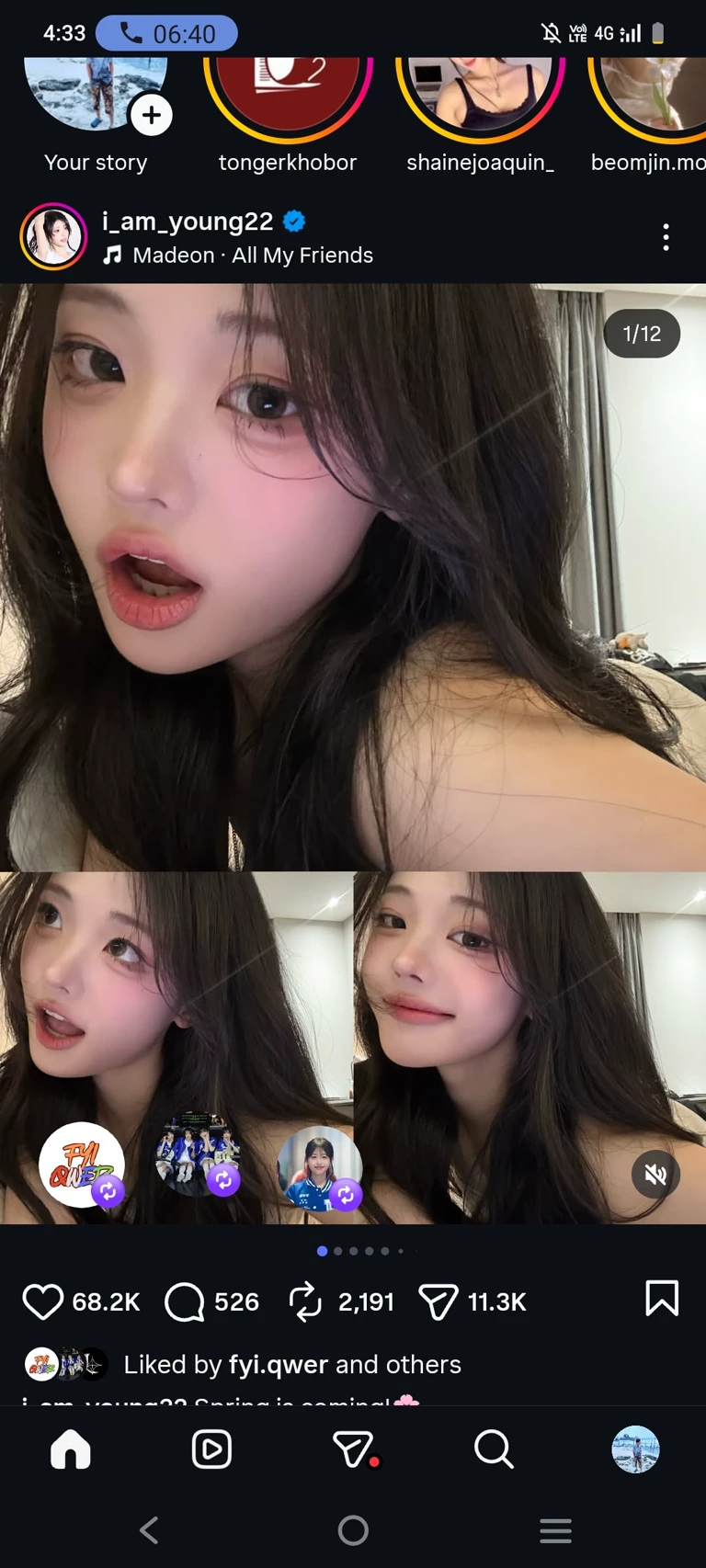The width and height of the screenshot is (706, 1568).
Task: Open the Search tab
Action: tap(494, 1449)
